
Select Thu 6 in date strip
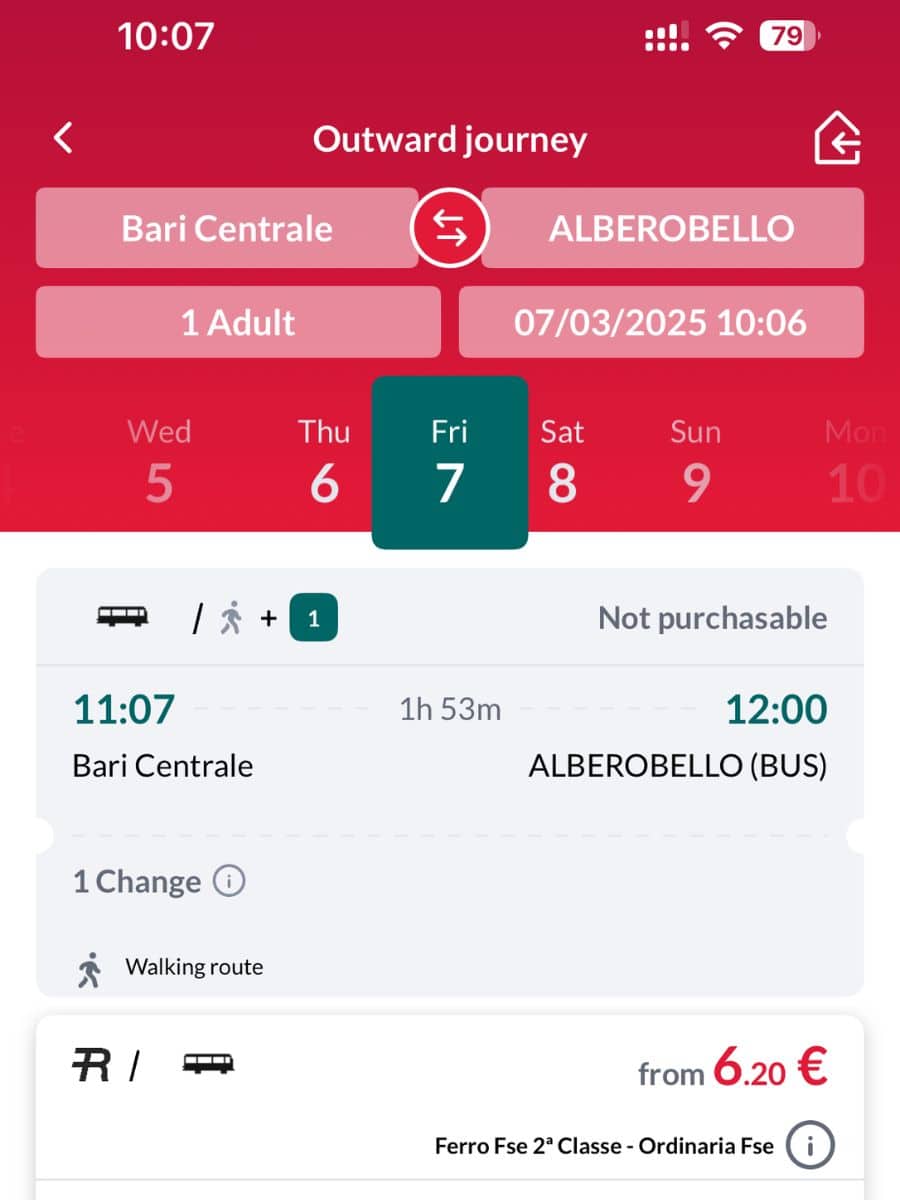(x=324, y=462)
